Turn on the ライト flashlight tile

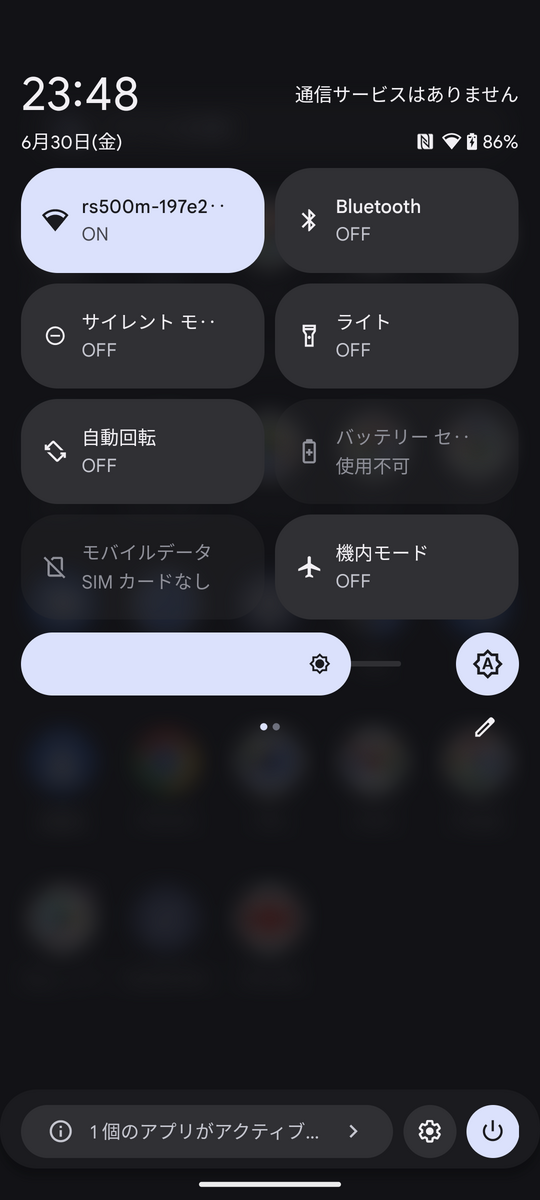pos(397,336)
